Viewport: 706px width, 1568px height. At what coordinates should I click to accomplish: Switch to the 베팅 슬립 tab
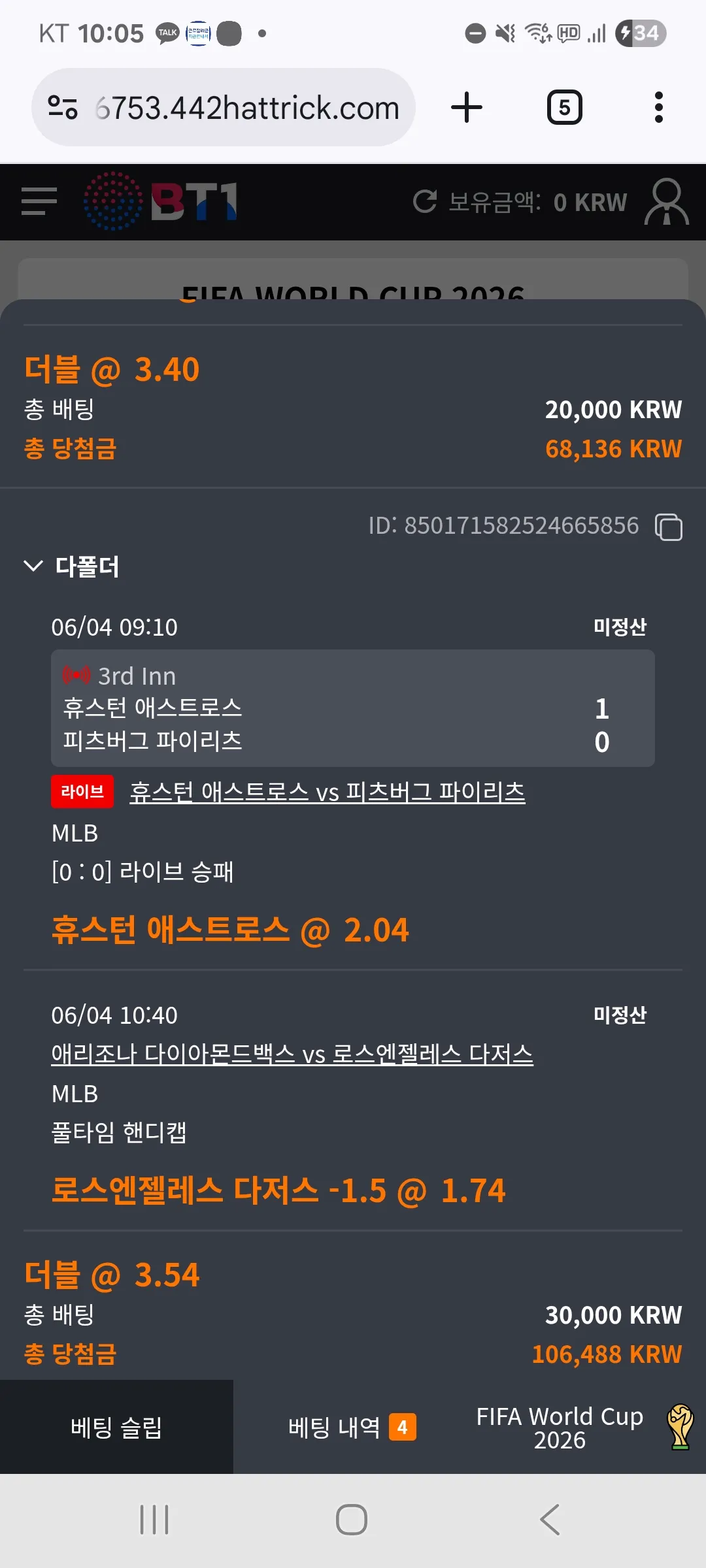point(116,1427)
